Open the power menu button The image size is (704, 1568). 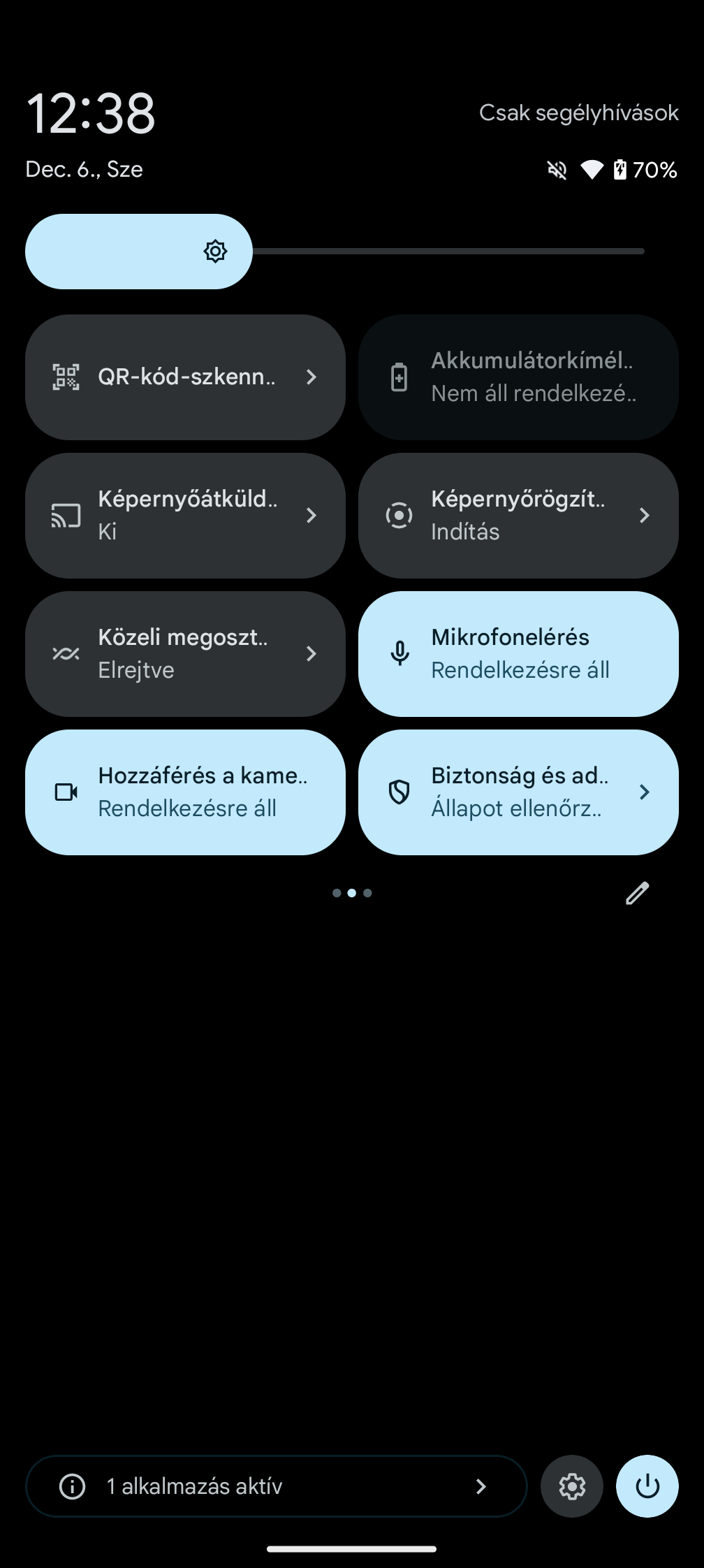click(647, 1486)
